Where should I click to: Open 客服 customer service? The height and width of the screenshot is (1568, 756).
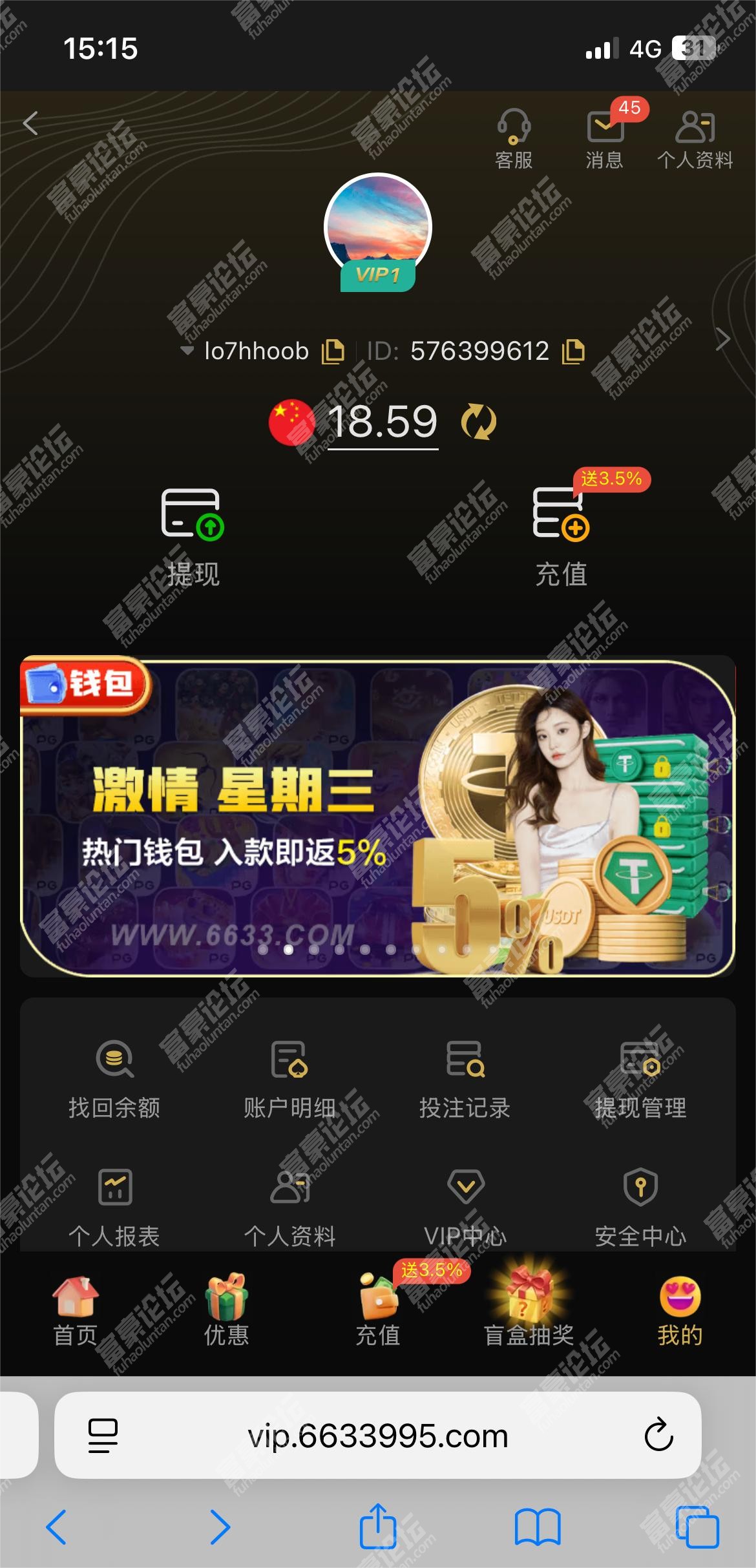click(514, 138)
